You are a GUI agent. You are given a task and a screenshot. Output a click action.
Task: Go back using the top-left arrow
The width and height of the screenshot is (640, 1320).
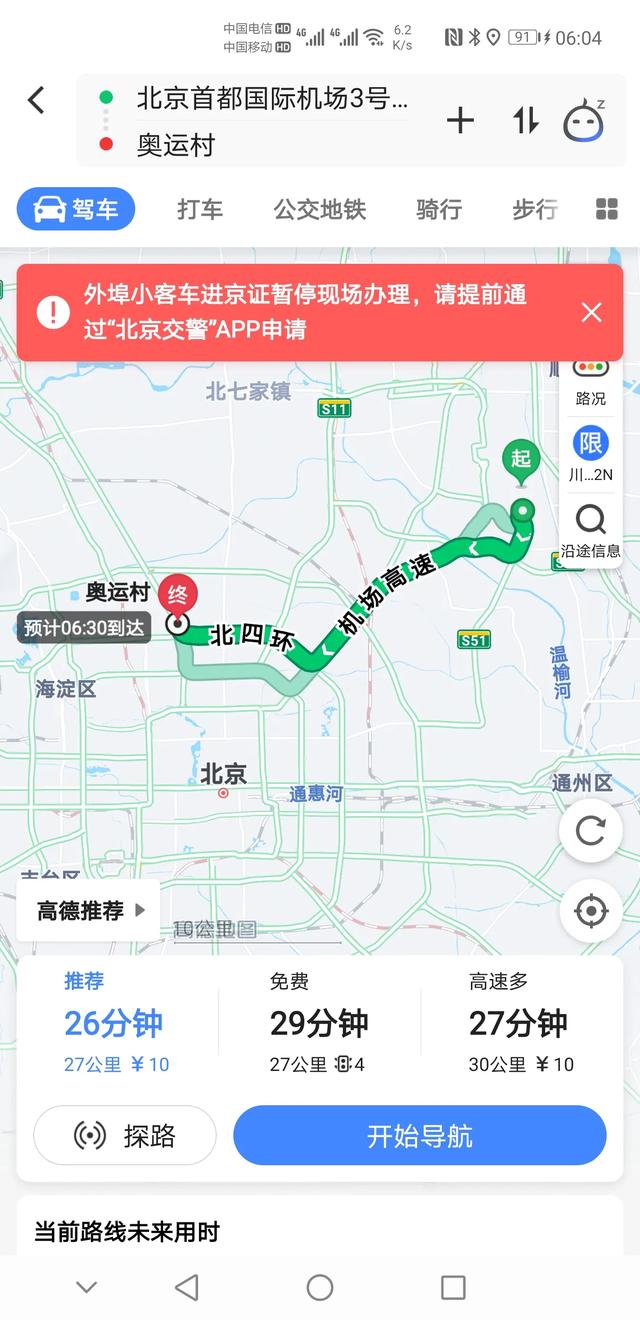click(37, 100)
